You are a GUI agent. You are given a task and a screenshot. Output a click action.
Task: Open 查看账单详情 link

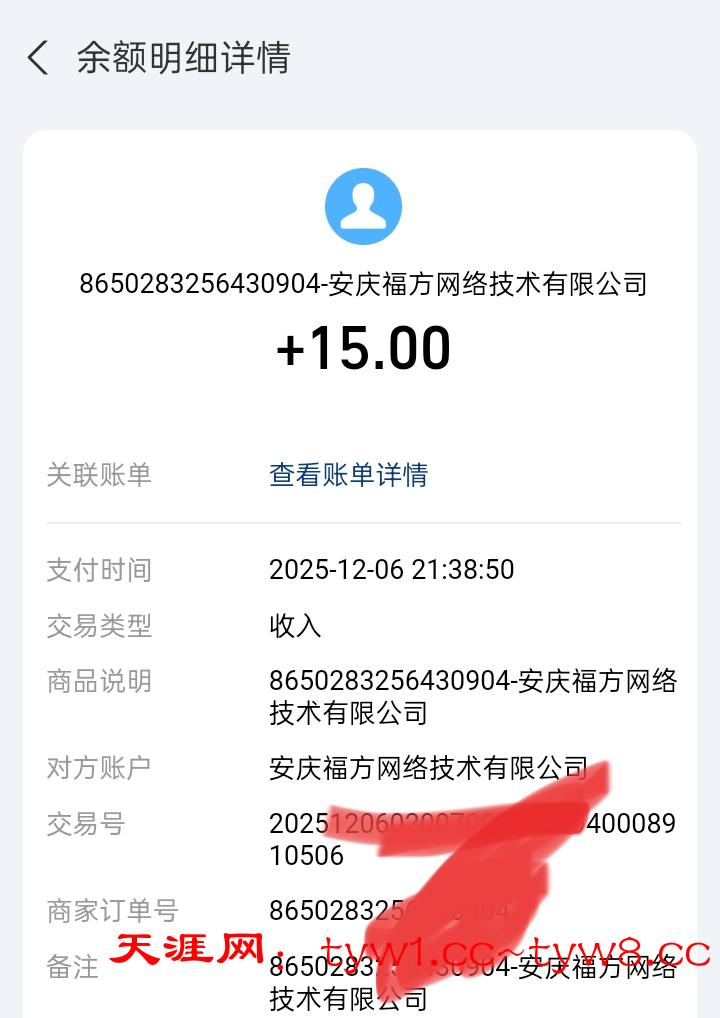348,474
